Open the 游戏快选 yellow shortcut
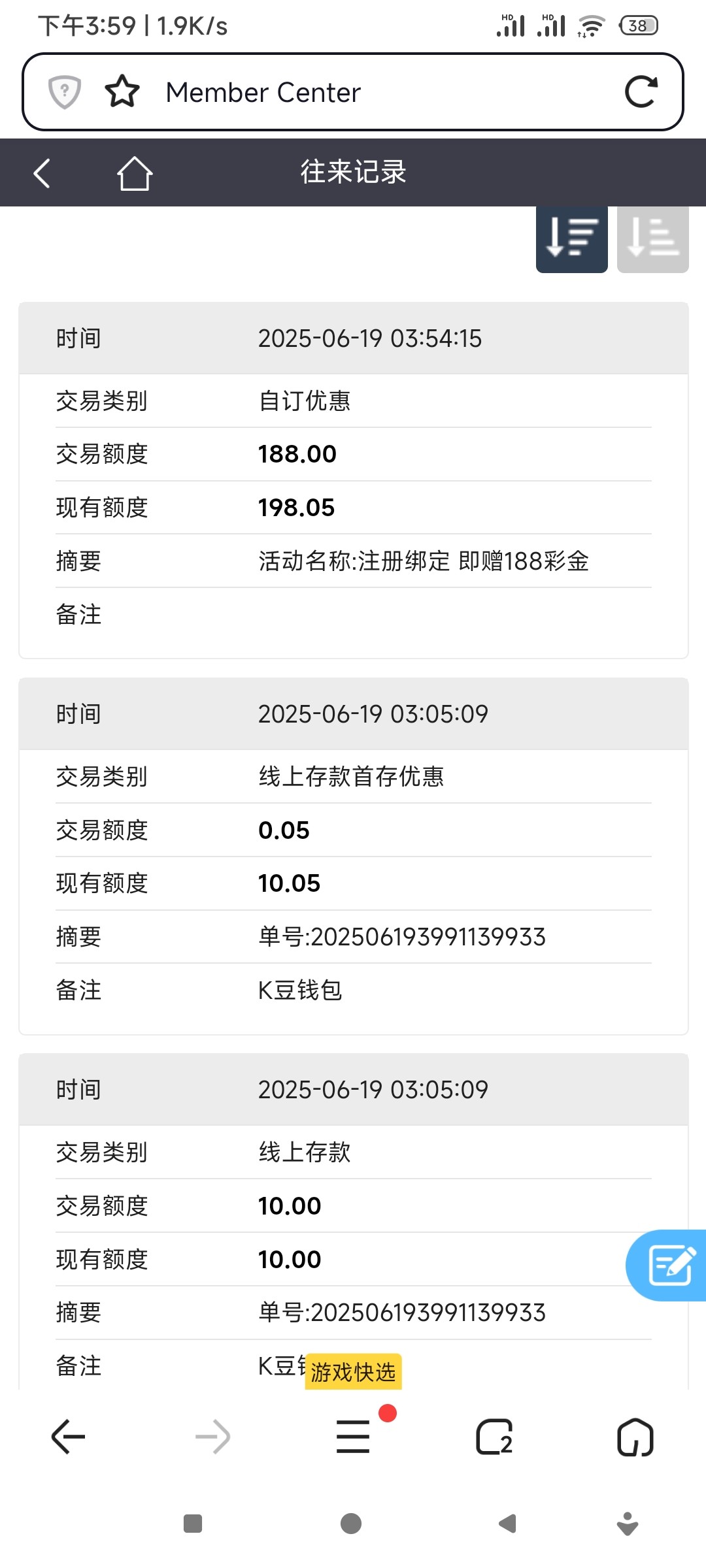 coord(353,1372)
